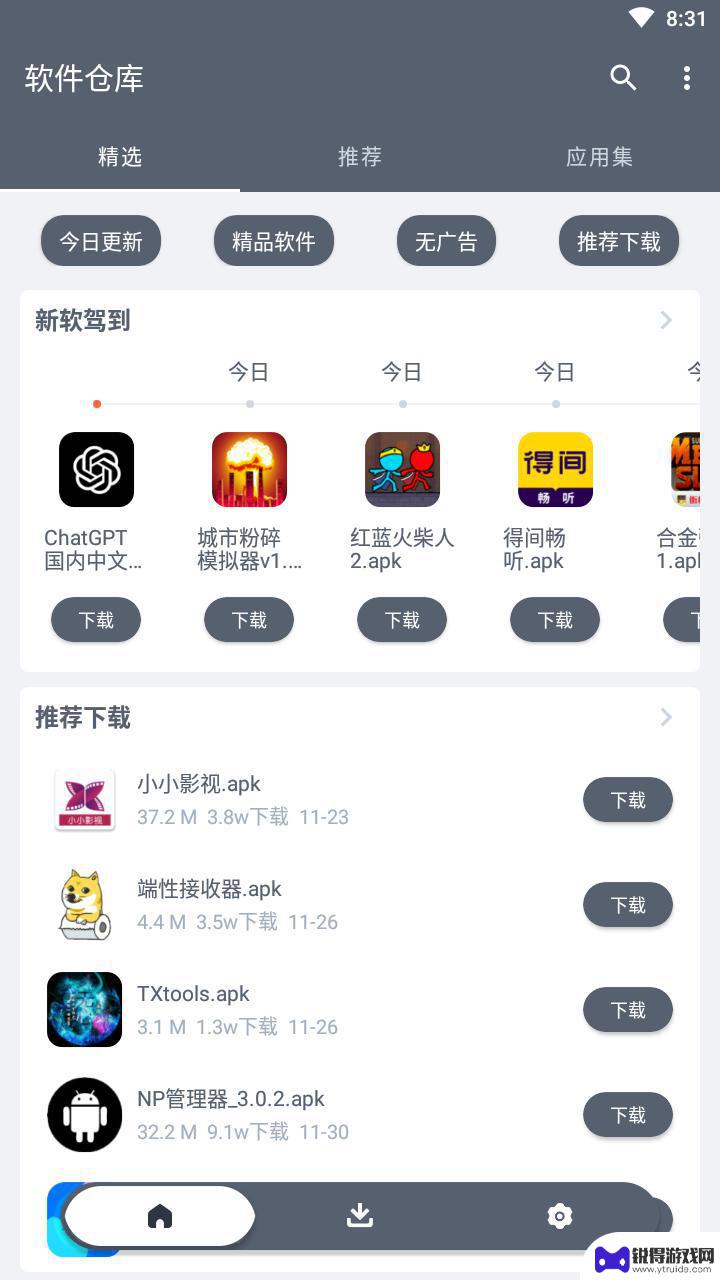Select the first timeline dot under 新软驾到

(96, 404)
